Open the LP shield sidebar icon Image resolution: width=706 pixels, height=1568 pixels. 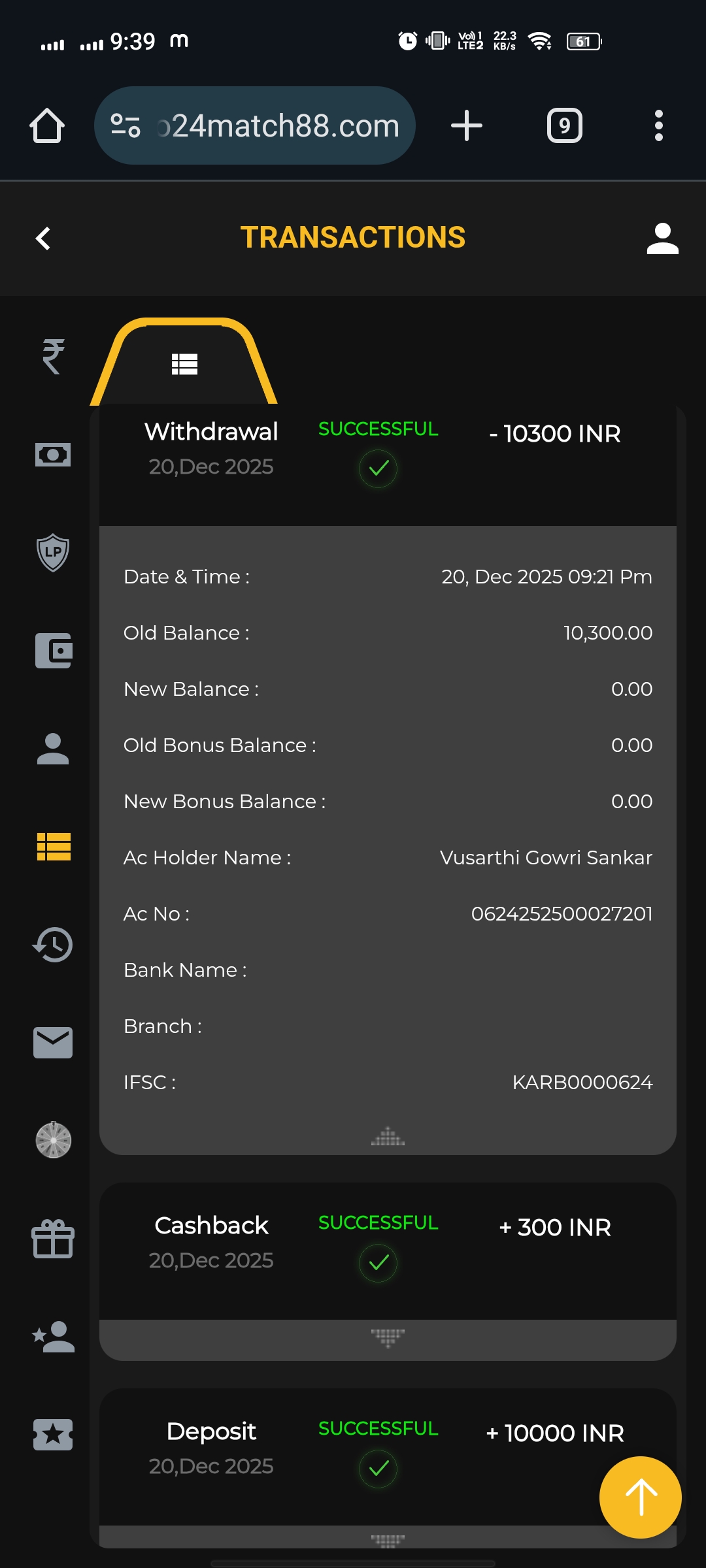click(53, 552)
